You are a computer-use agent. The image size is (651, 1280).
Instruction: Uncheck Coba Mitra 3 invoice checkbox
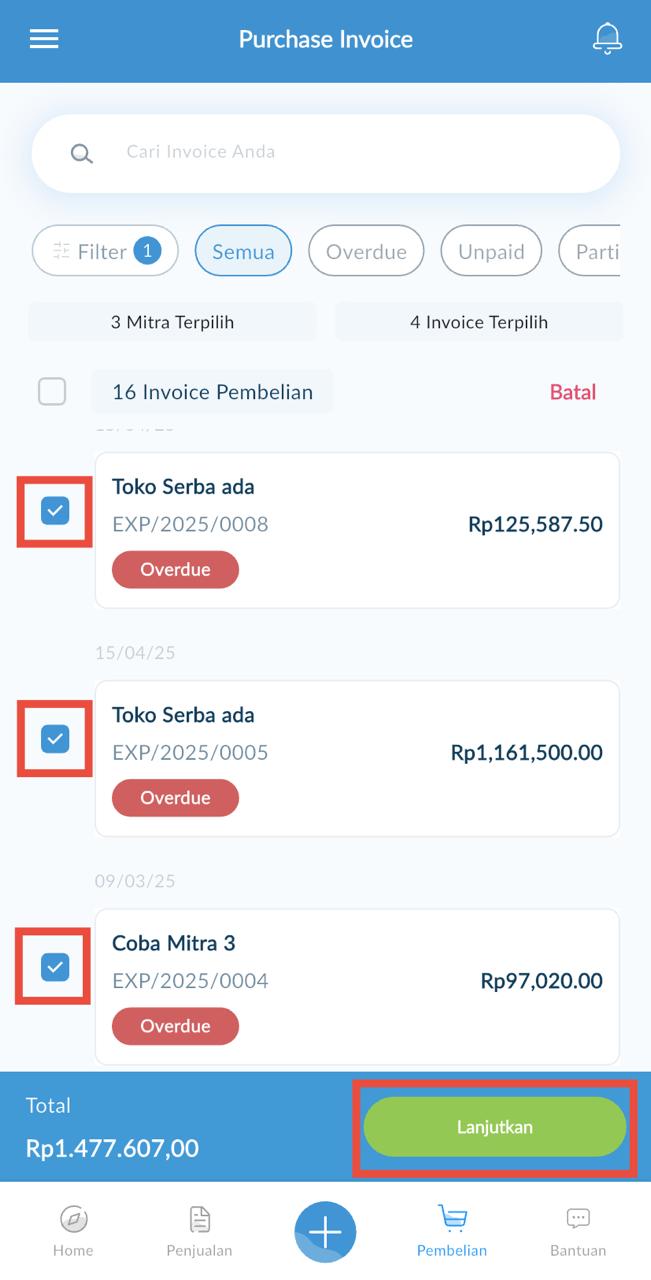click(55, 967)
